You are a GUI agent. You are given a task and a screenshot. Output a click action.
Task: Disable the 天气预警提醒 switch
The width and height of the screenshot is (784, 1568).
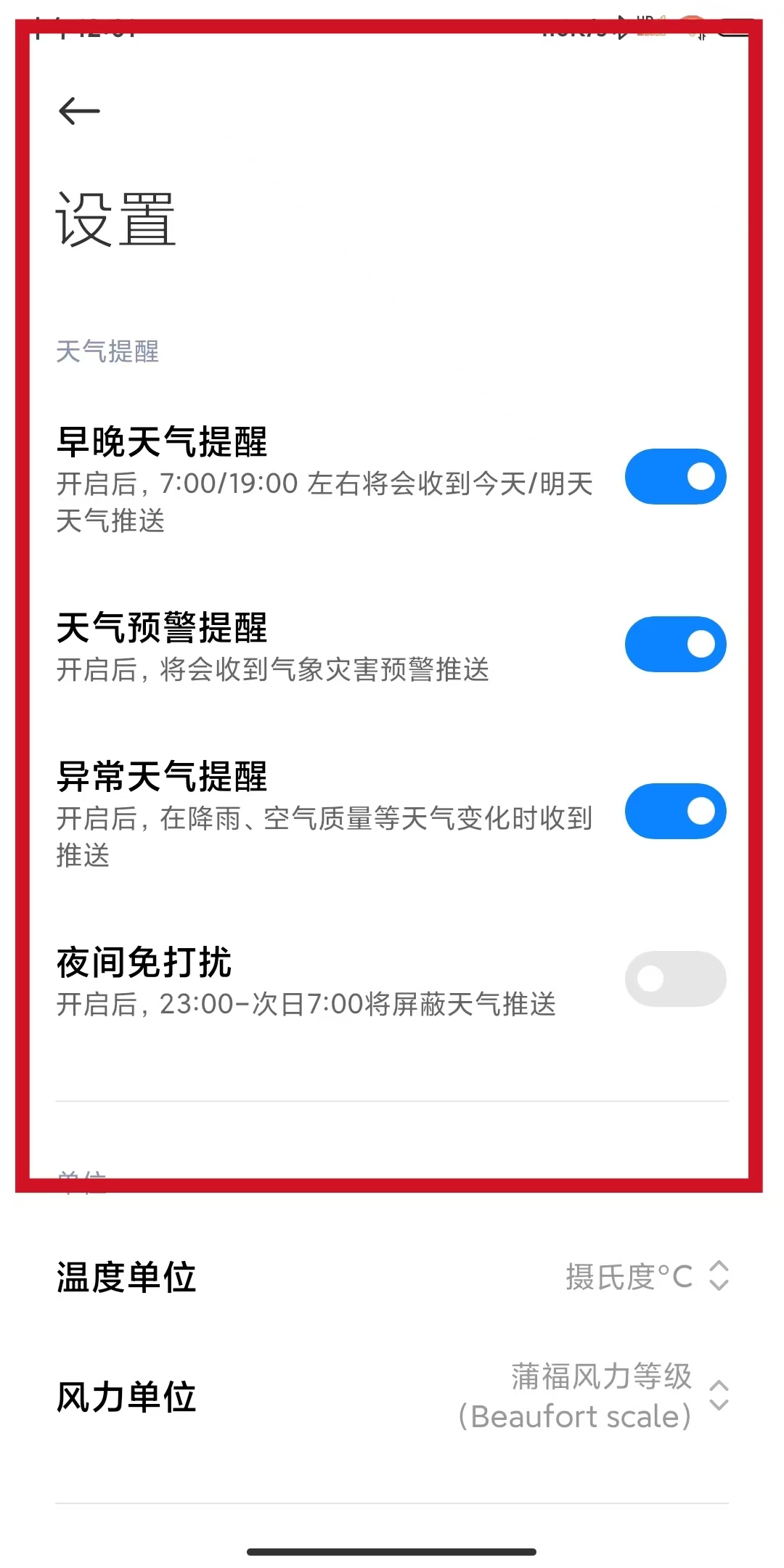tap(675, 645)
